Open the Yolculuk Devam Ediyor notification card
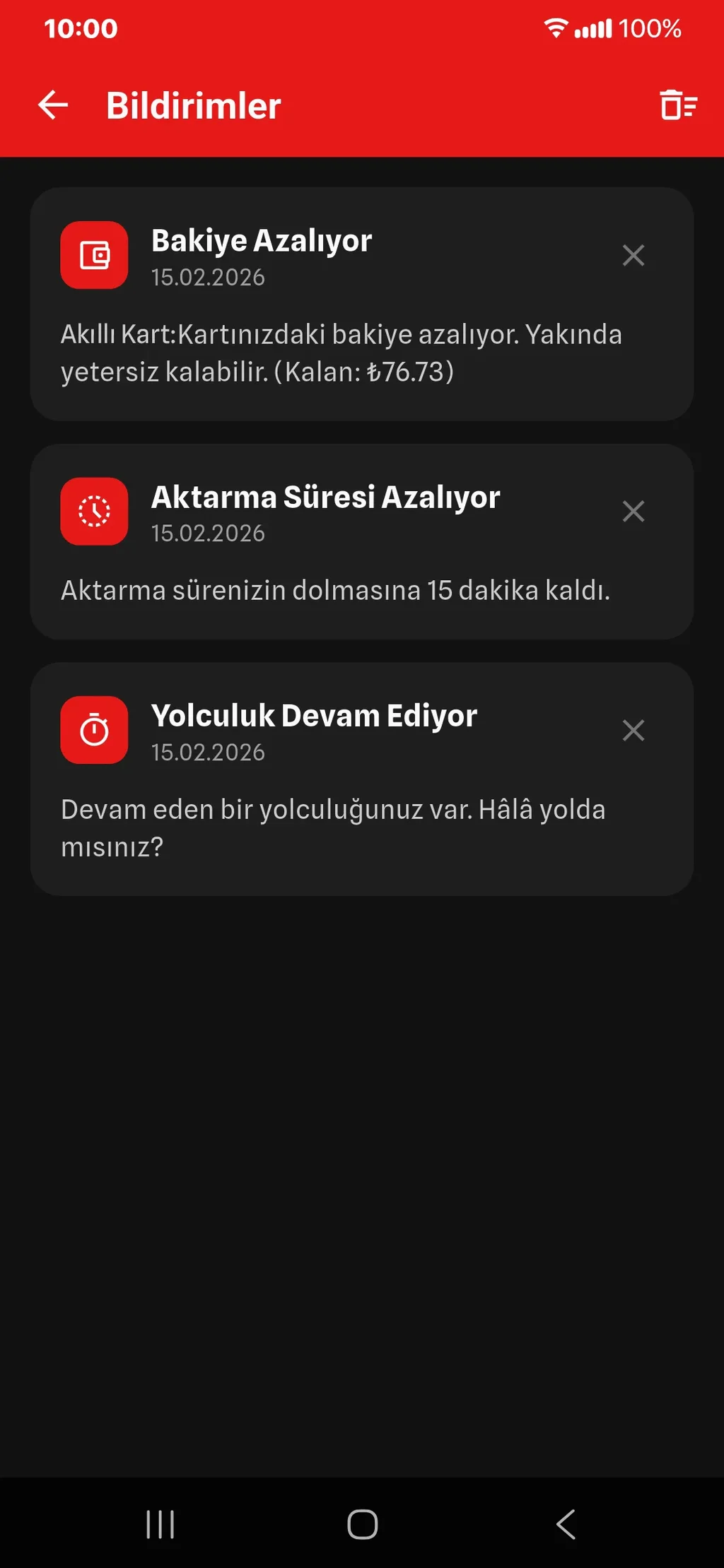 pos(362,777)
